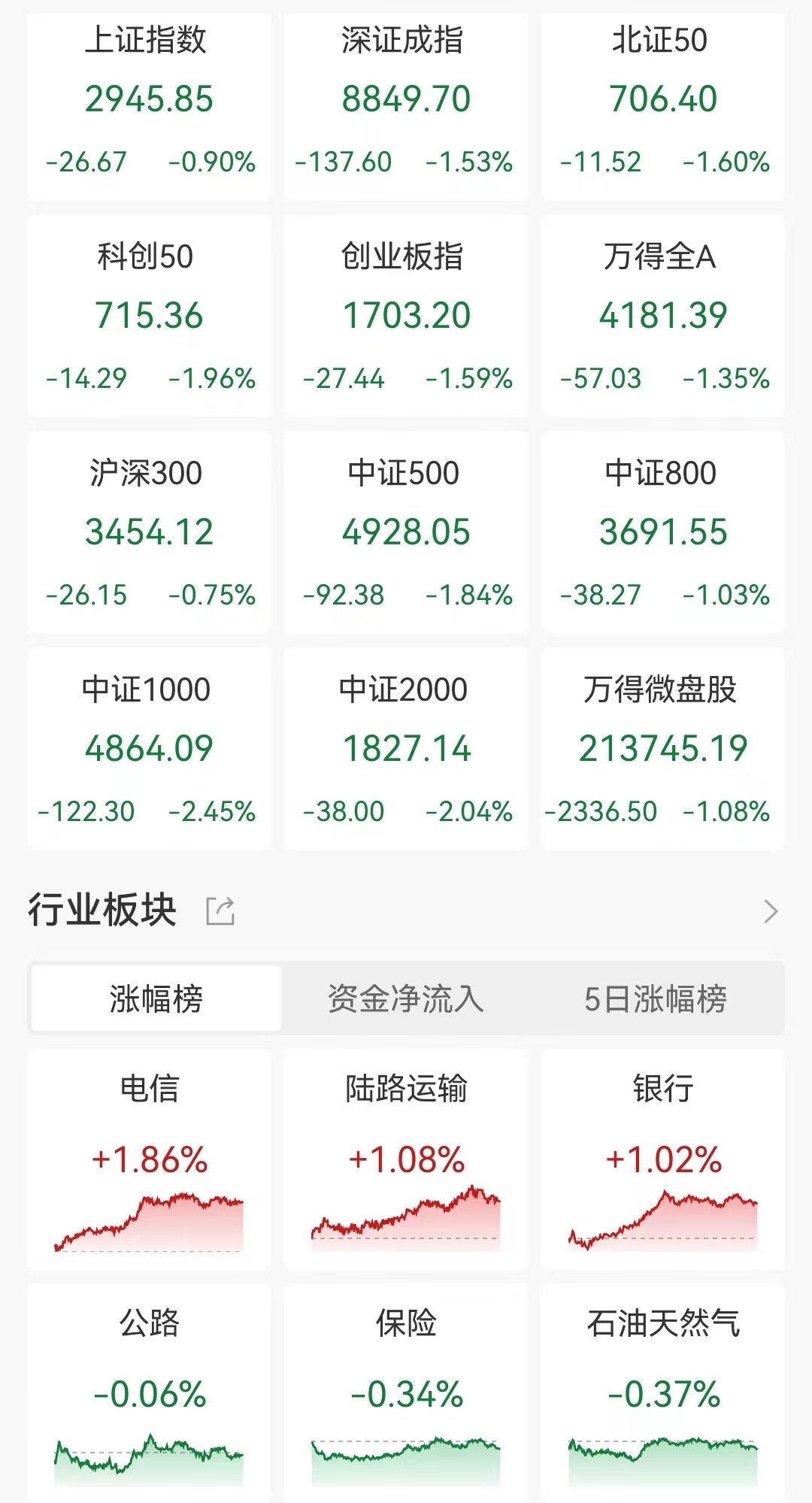Open the 上证指数 index card
Image resolution: width=812 pixels, height=1503 pixels.
tap(149, 106)
